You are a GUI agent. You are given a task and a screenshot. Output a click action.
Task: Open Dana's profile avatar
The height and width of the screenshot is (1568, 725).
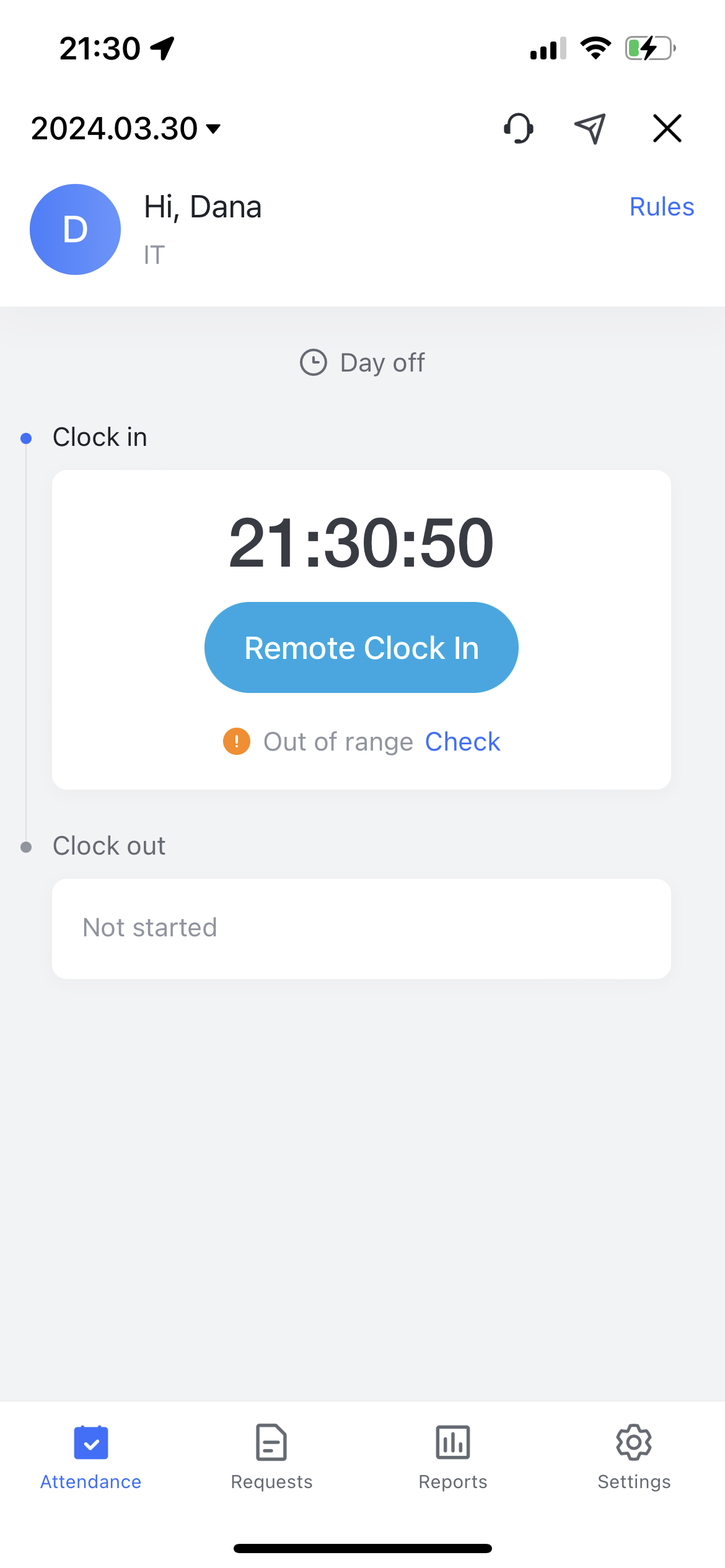(x=76, y=229)
